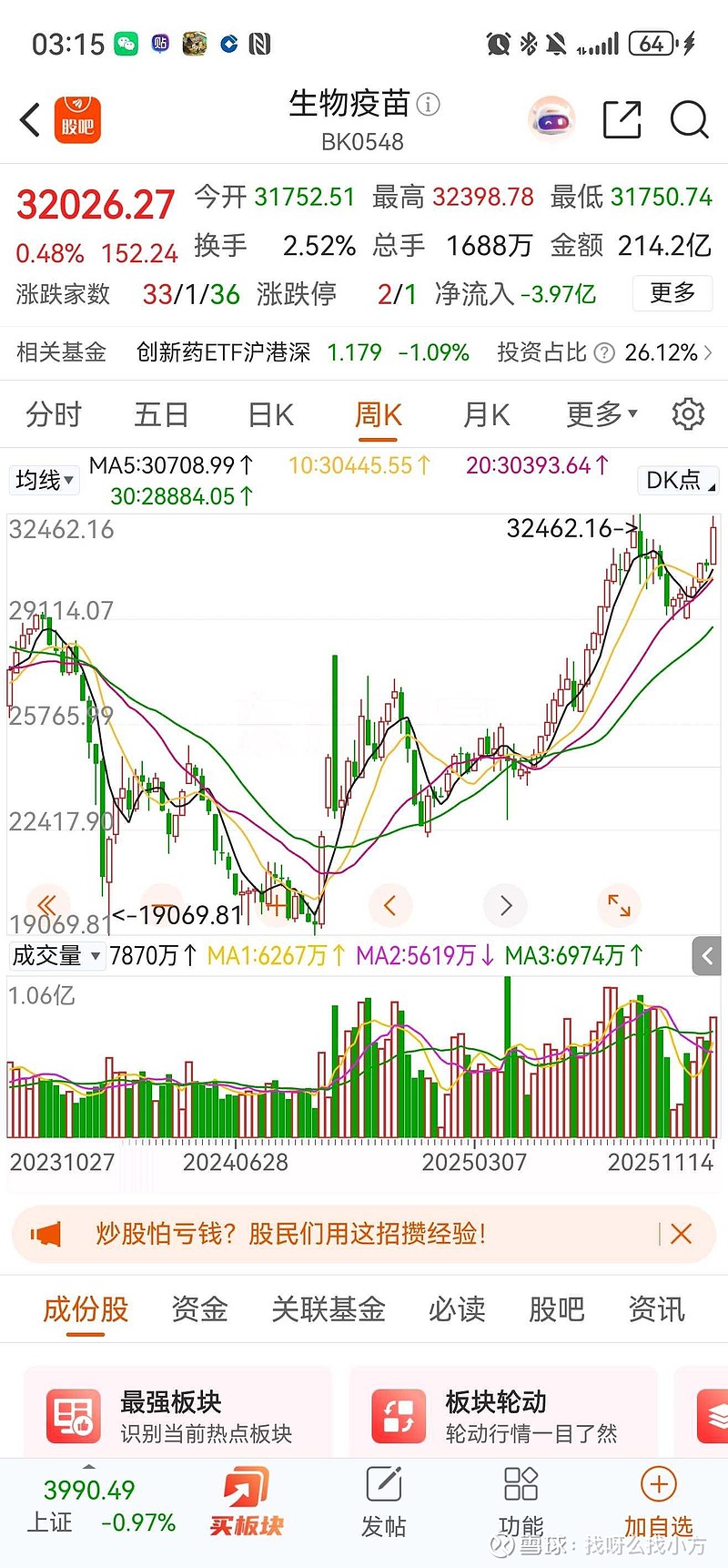This screenshot has width=728, height=1568.
Task: Open the 成交量 indicator dropdown
Action: coord(56,956)
